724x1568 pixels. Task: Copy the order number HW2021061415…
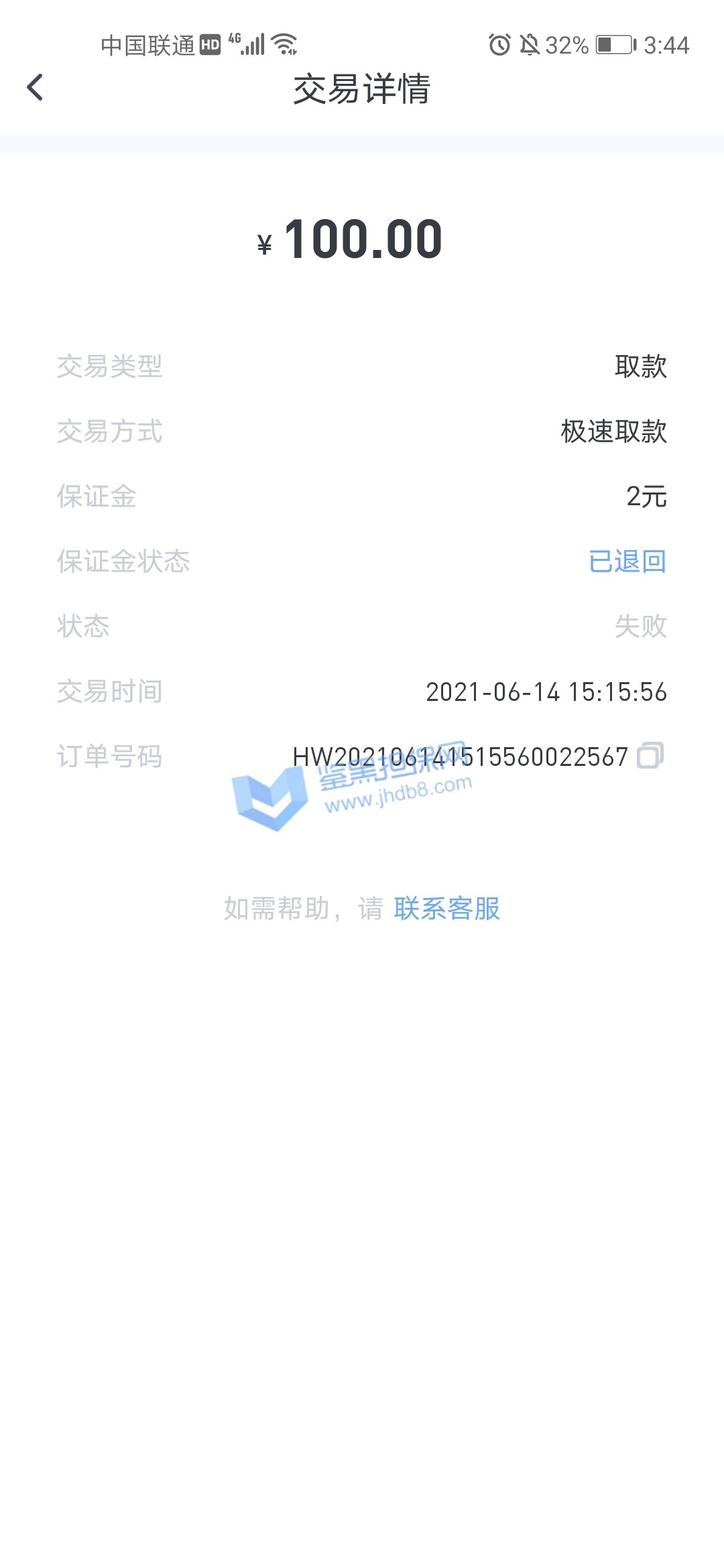click(650, 755)
